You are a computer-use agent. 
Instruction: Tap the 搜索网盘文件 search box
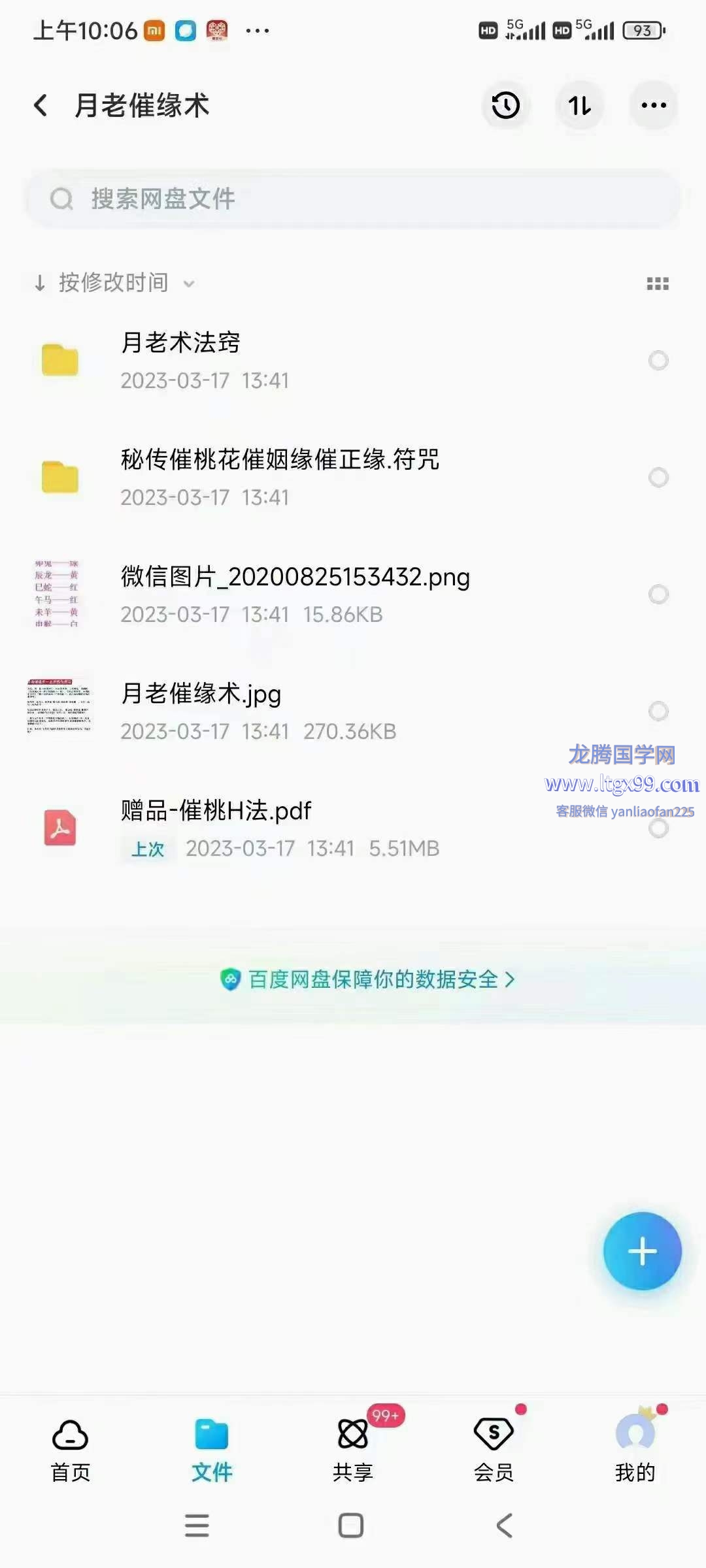click(353, 199)
